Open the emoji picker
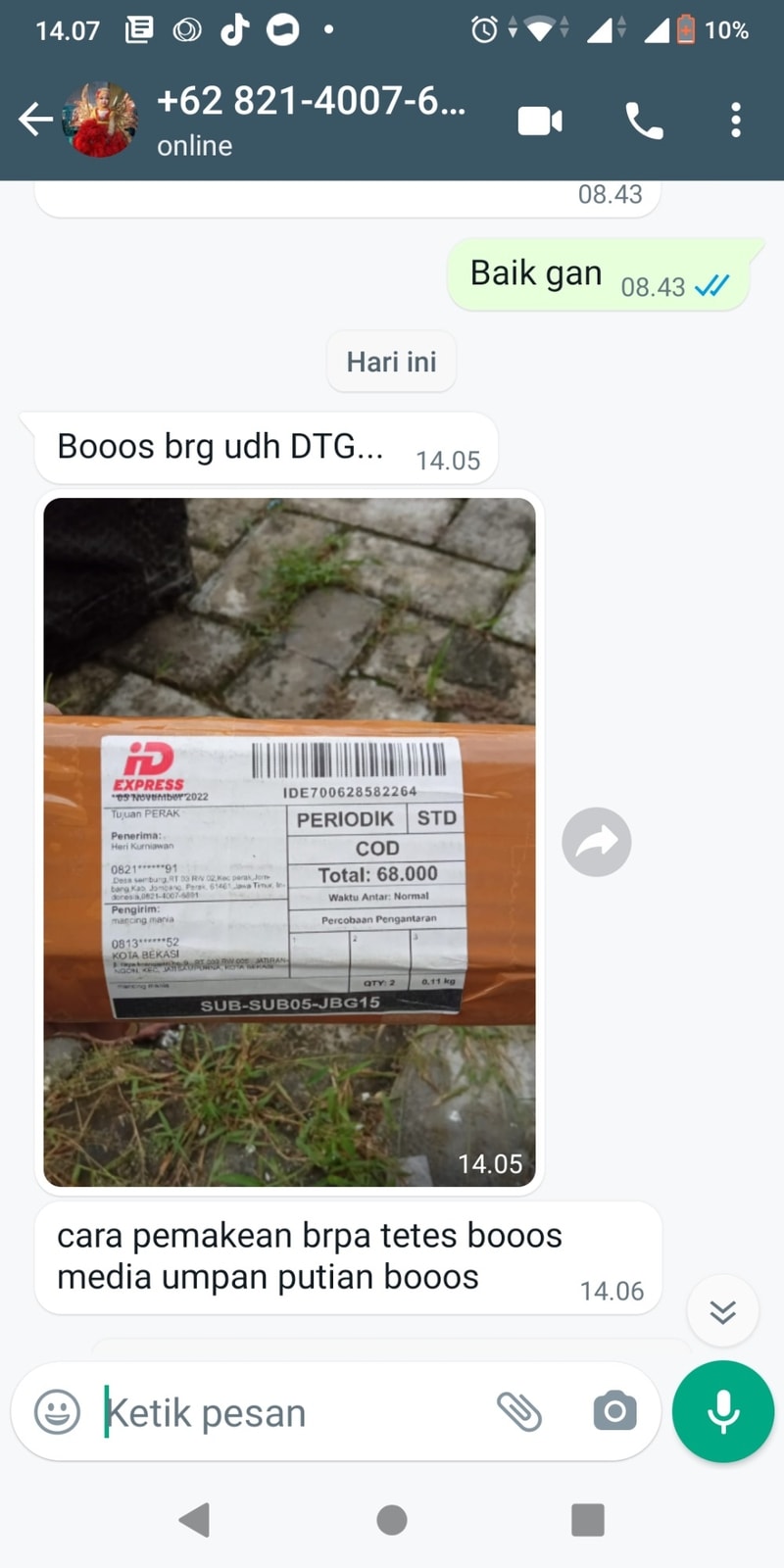The image size is (784, 1568). click(x=58, y=1412)
